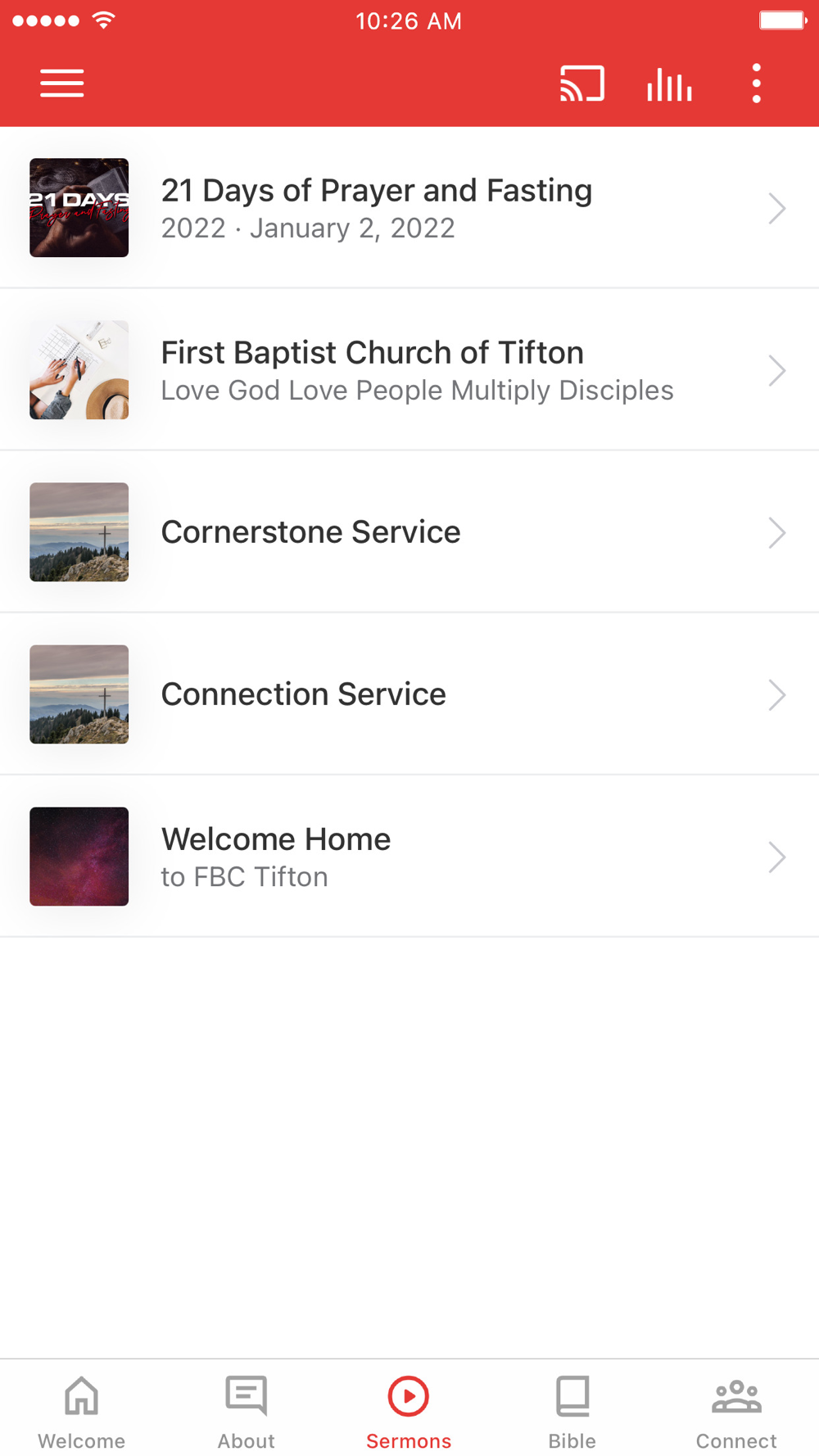Open the hamburger drawer menu
819x1456 pixels.
(62, 84)
